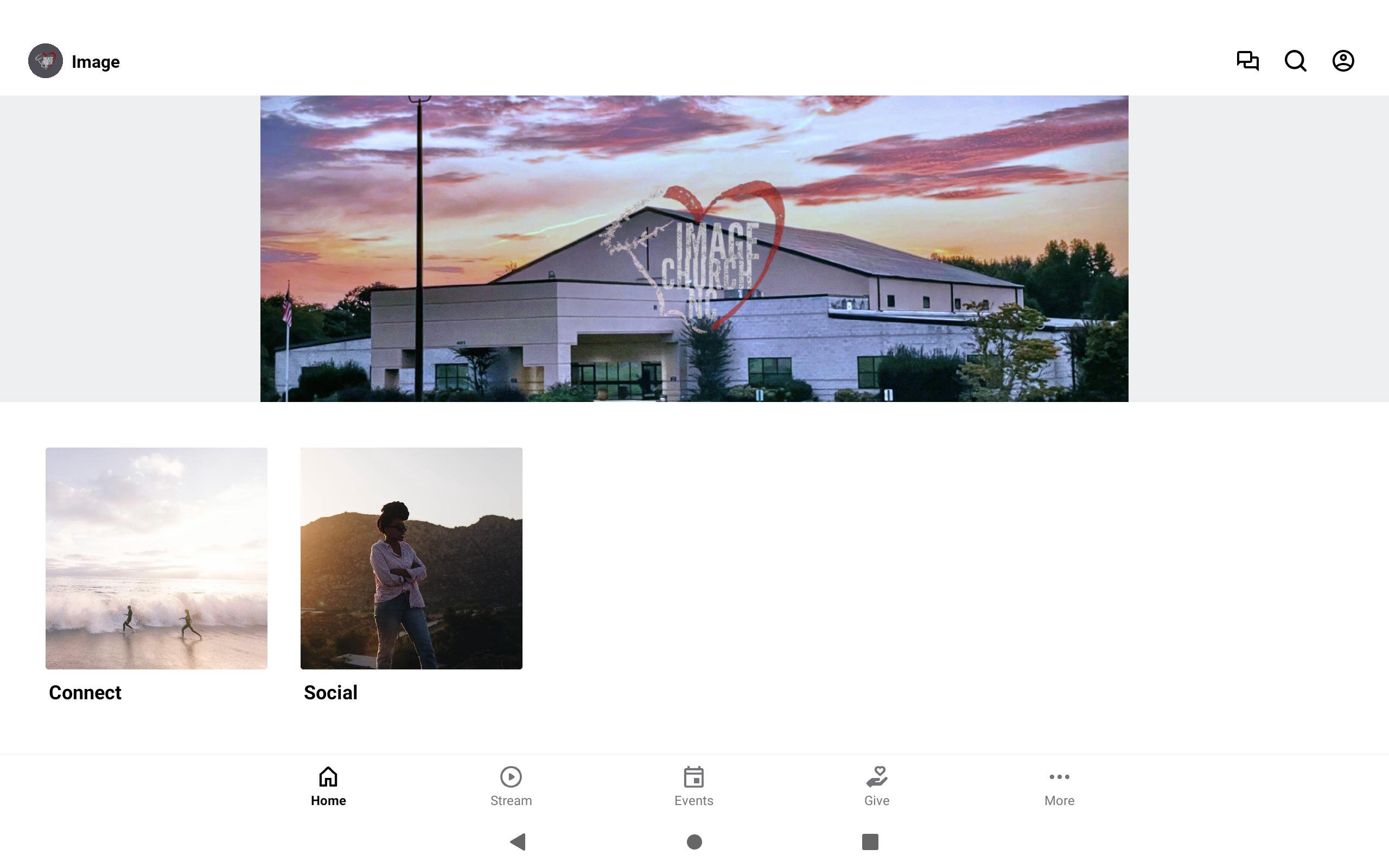
Task: Switch to the Events tab
Action: [x=693, y=786]
